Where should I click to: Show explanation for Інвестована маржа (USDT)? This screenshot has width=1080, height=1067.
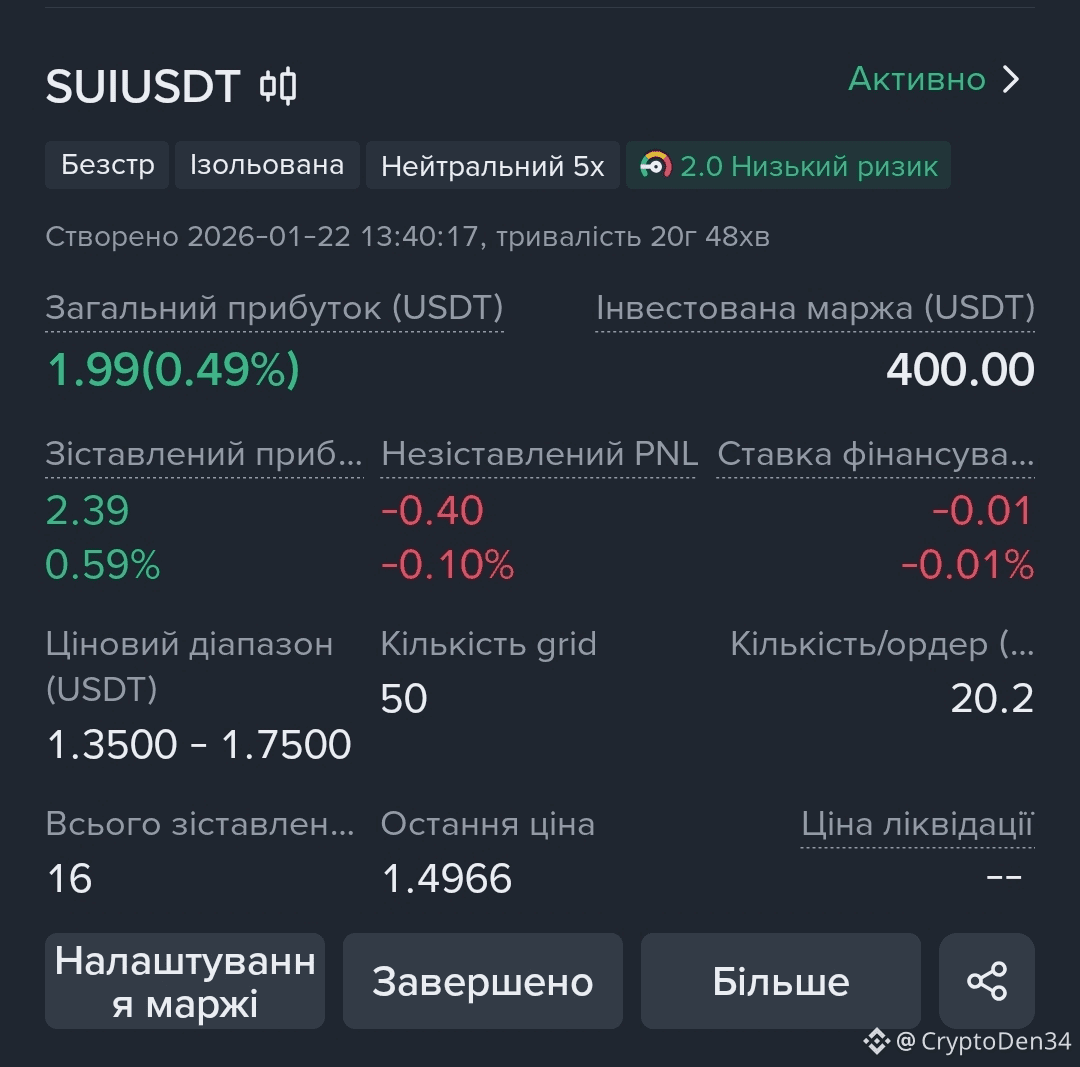tap(814, 308)
